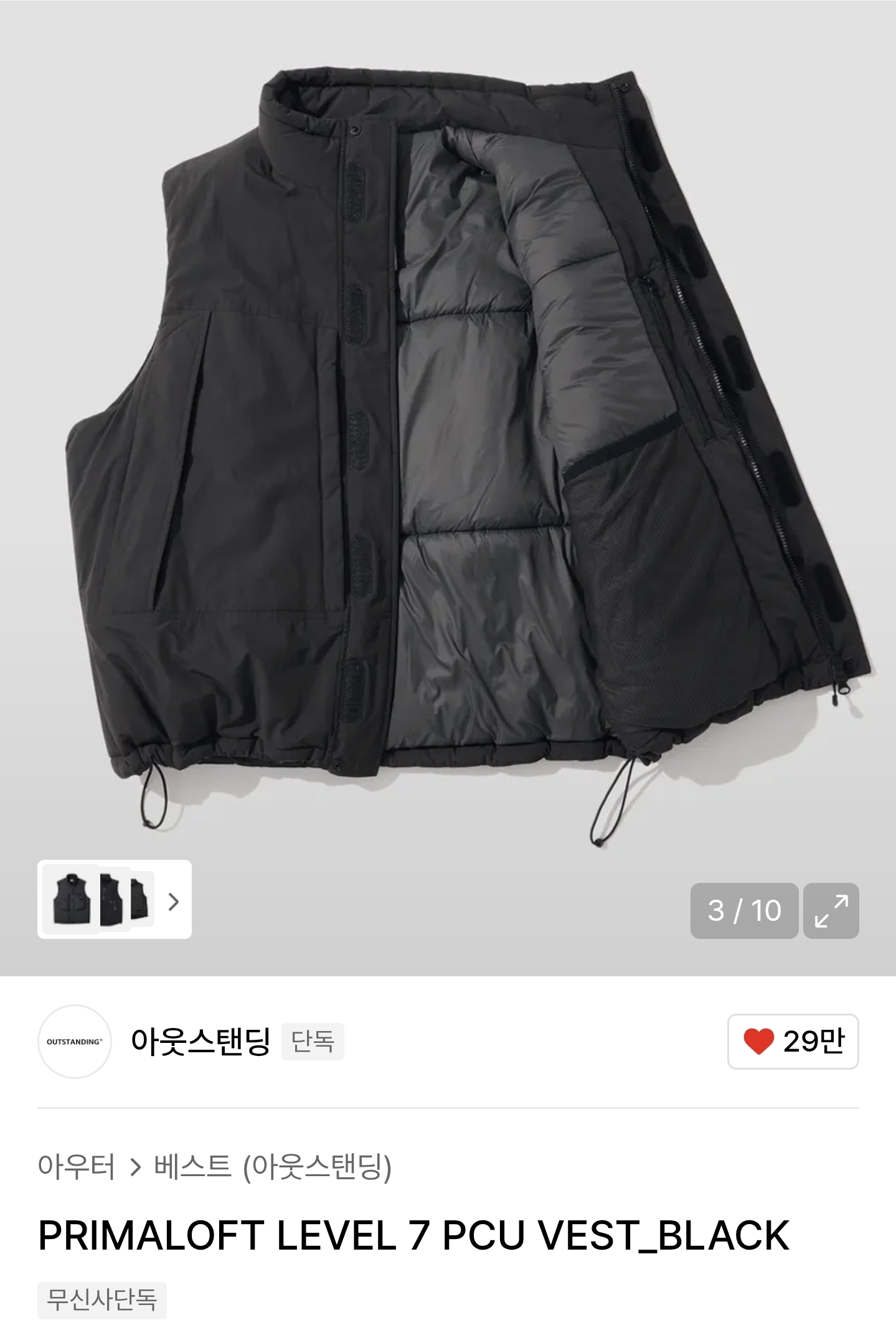Open the 아웃스탠딩 brand page
This screenshot has height=1343, width=896.
pyautogui.click(x=200, y=1042)
